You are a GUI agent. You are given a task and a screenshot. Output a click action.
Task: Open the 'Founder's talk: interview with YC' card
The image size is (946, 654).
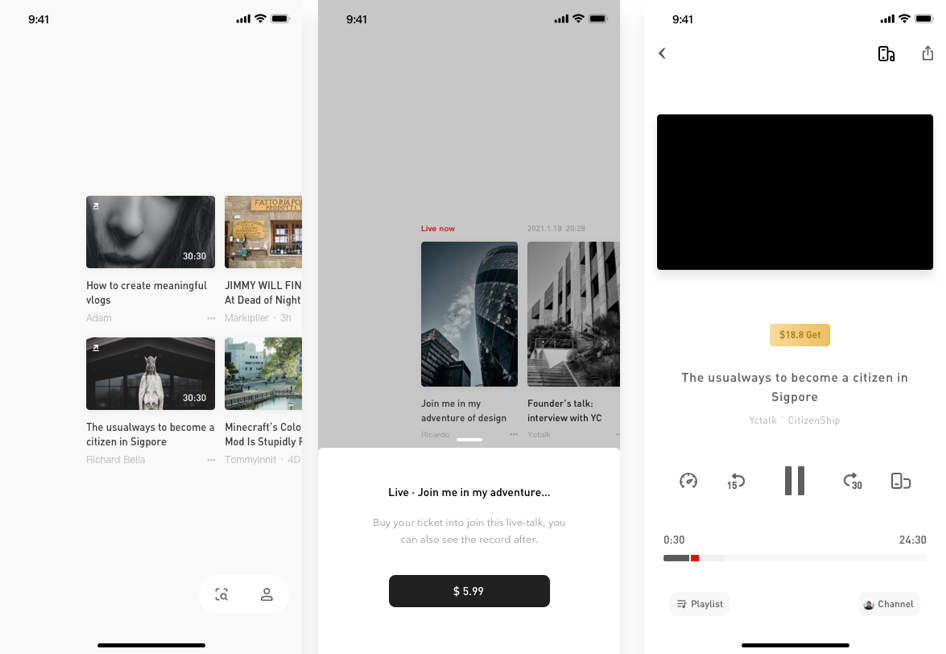(573, 314)
